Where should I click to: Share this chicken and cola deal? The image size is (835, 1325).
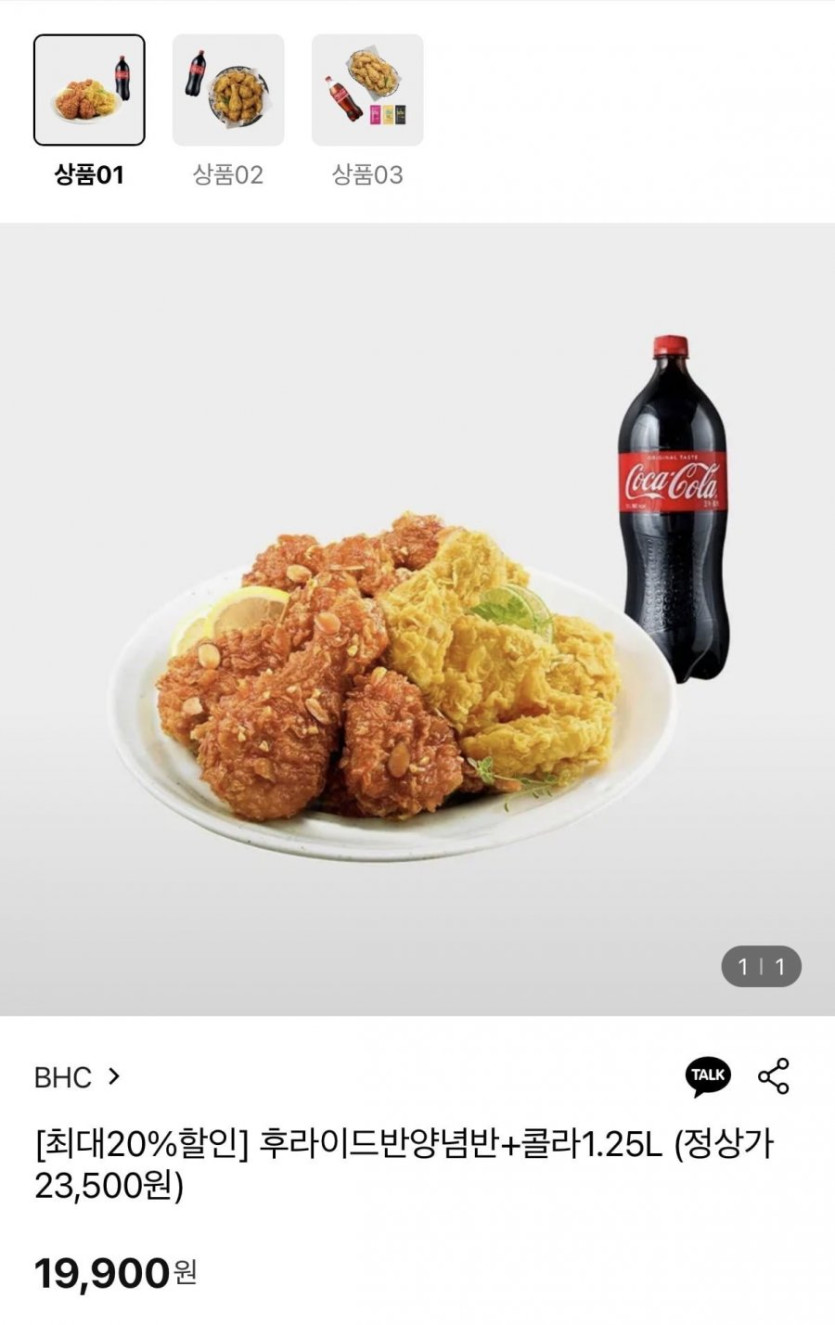(x=774, y=1076)
